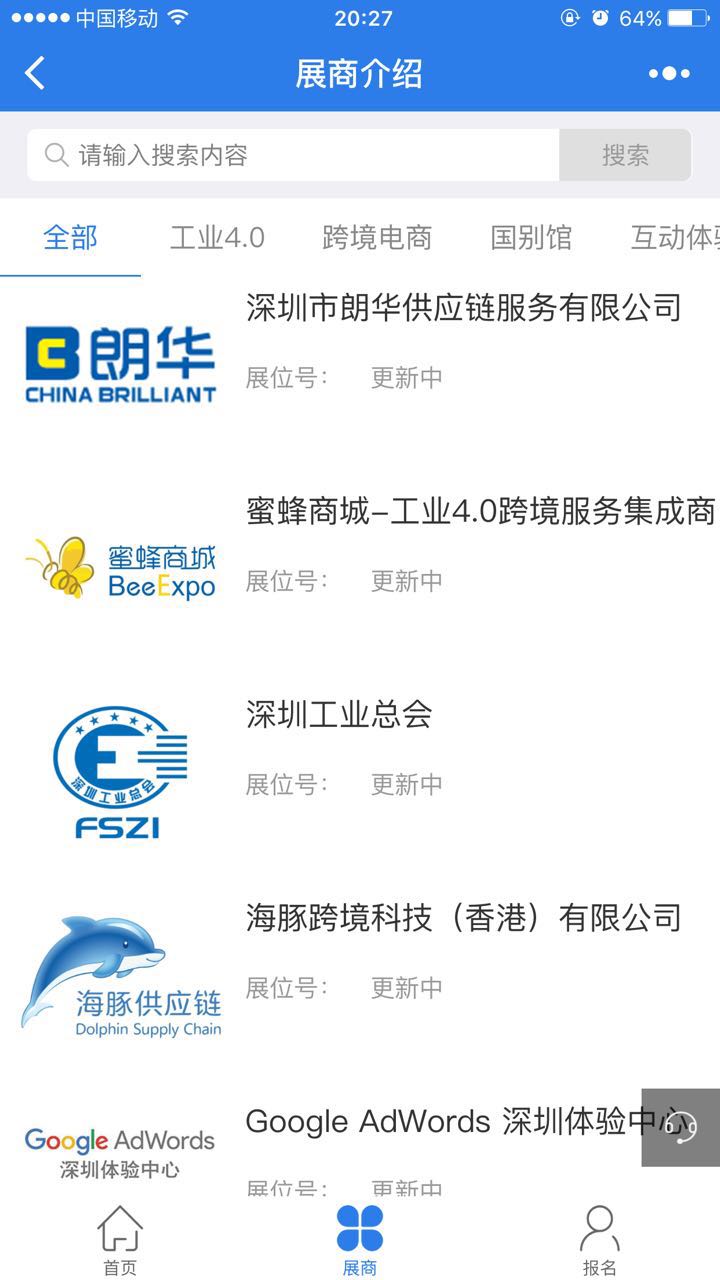Tap the floating customer service headset icon

click(x=681, y=1127)
